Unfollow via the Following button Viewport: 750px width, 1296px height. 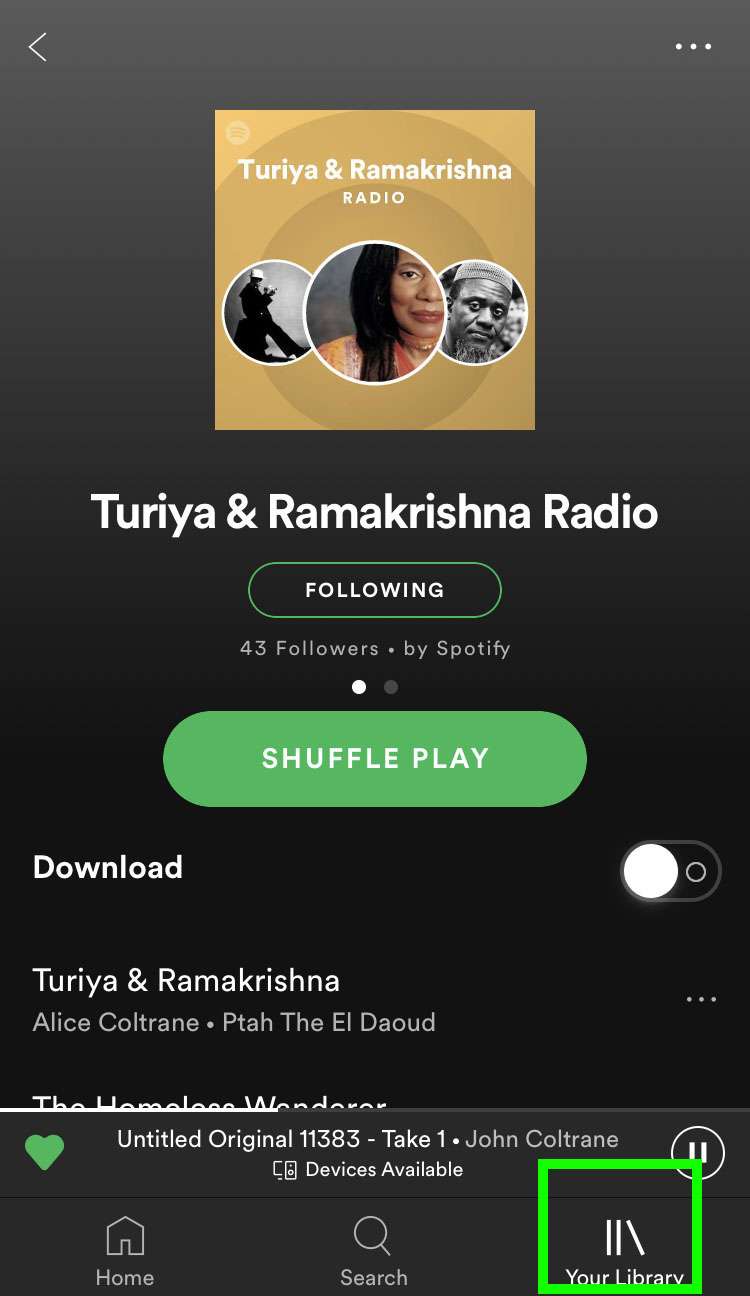click(374, 590)
